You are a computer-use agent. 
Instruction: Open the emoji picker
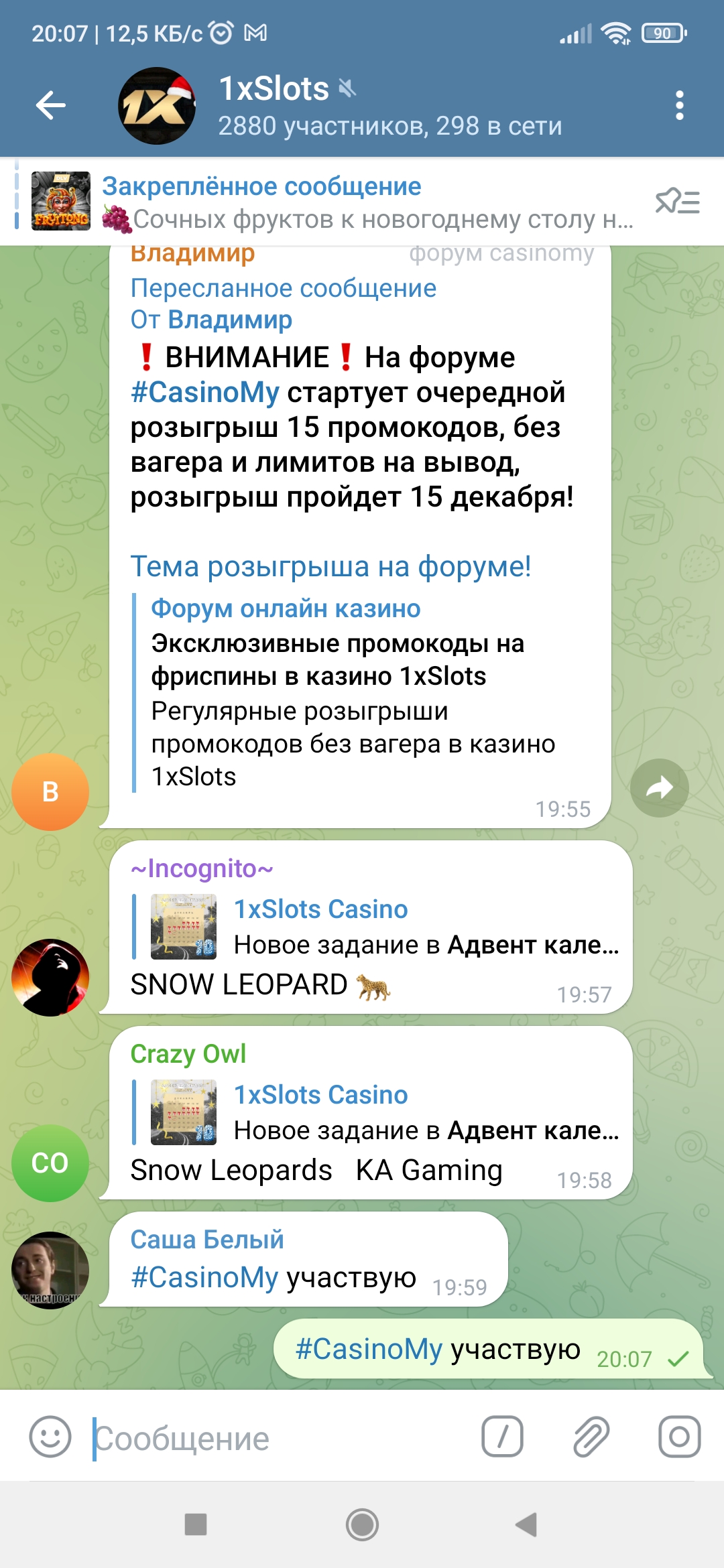pos(50,1437)
